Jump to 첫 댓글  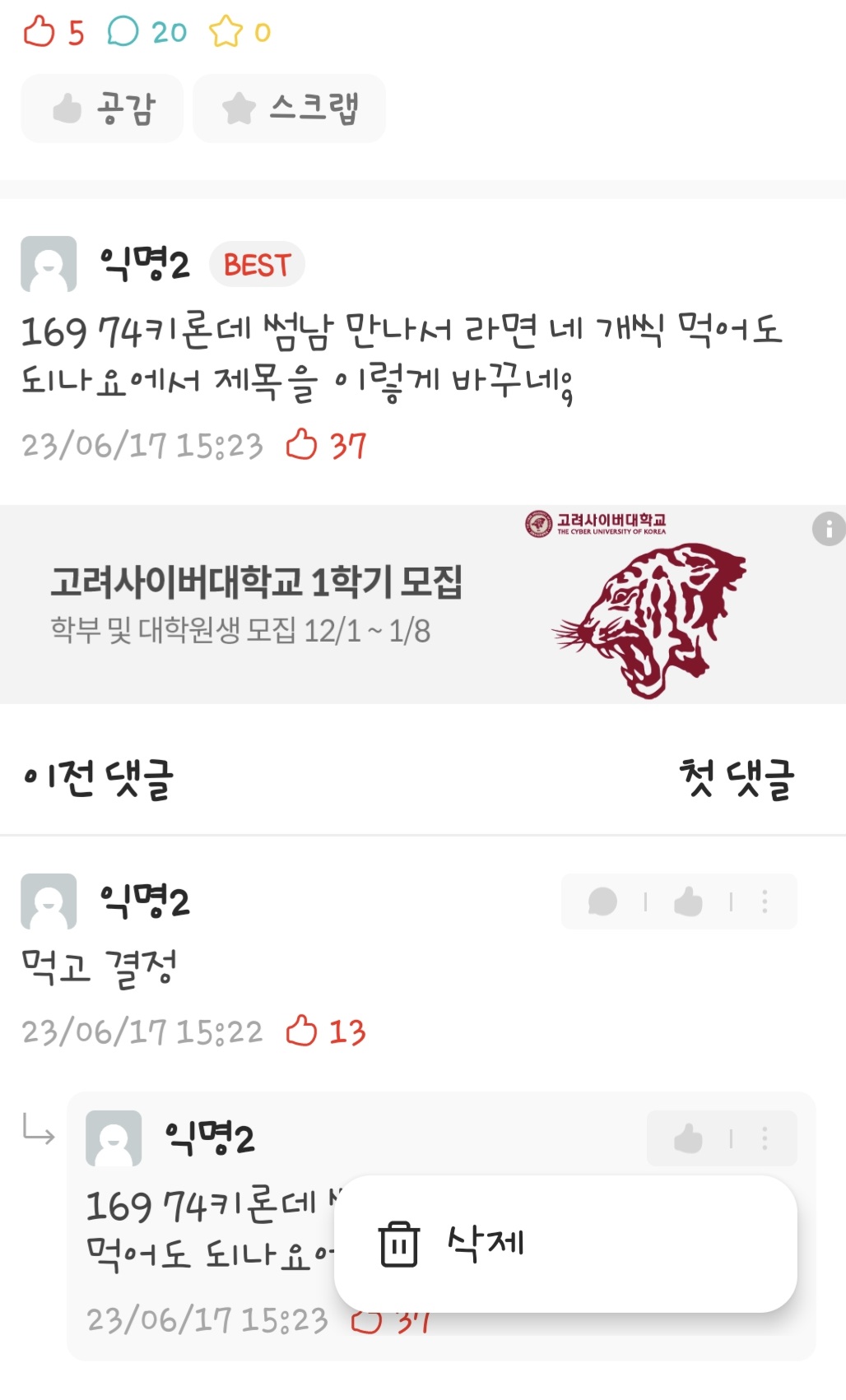[737, 778]
